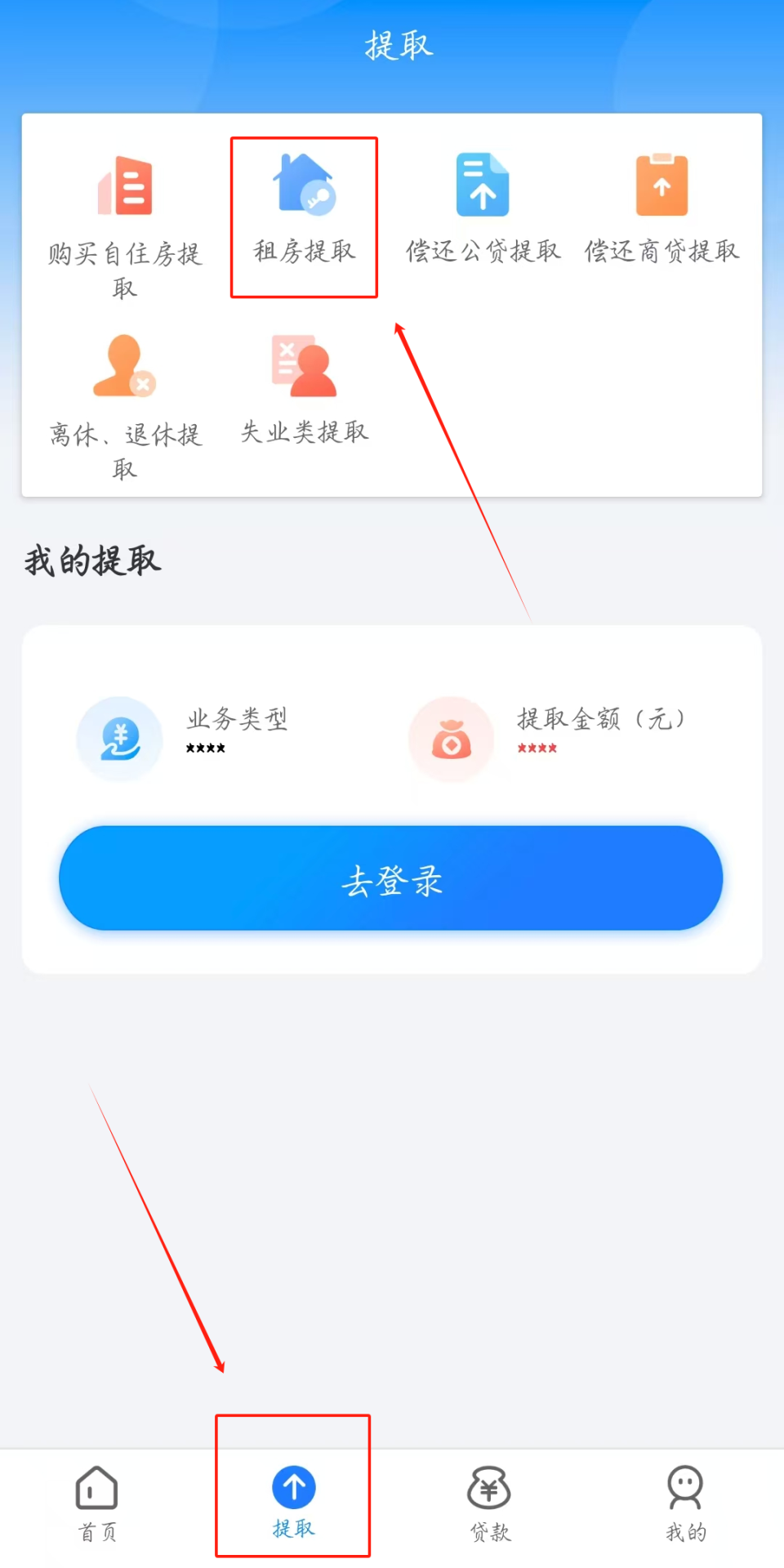Click the 提取 page title
This screenshot has height=1568, width=784.
398,43
